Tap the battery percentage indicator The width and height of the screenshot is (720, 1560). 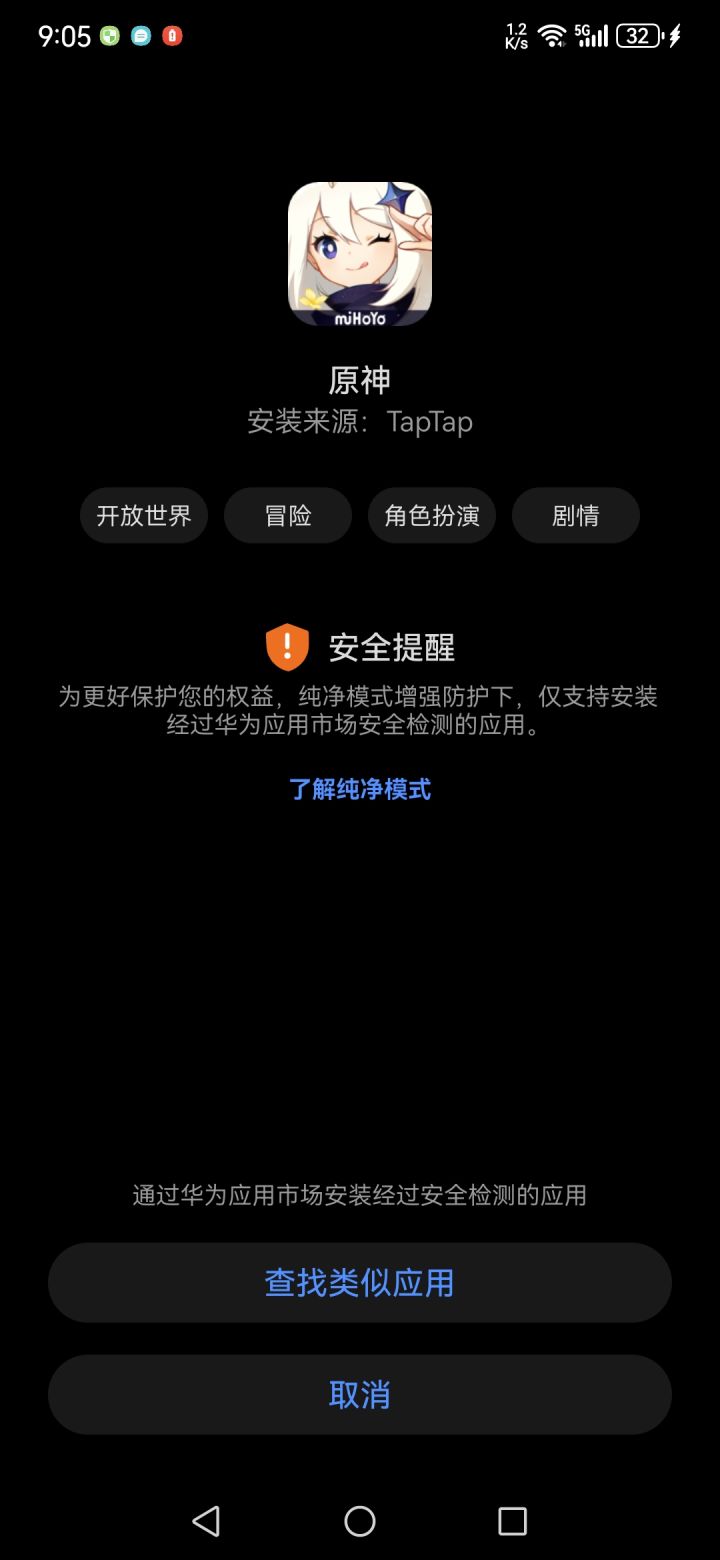click(x=638, y=33)
